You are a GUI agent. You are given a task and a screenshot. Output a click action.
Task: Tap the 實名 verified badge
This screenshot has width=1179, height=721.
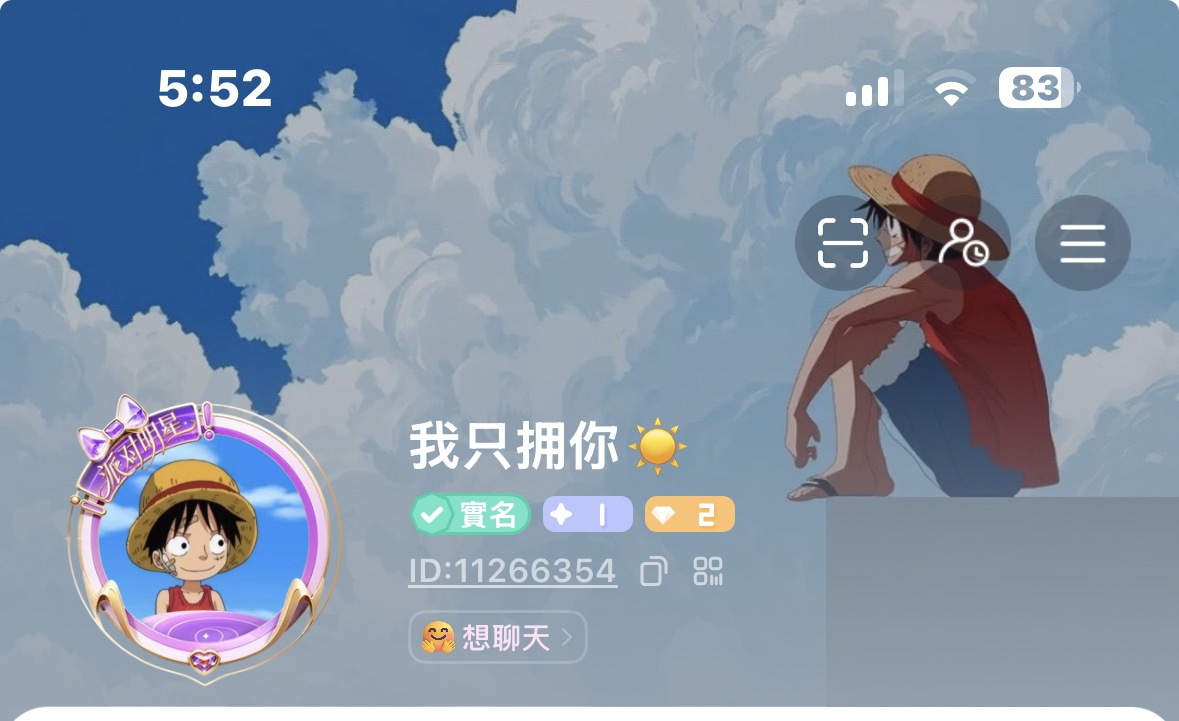coord(471,515)
